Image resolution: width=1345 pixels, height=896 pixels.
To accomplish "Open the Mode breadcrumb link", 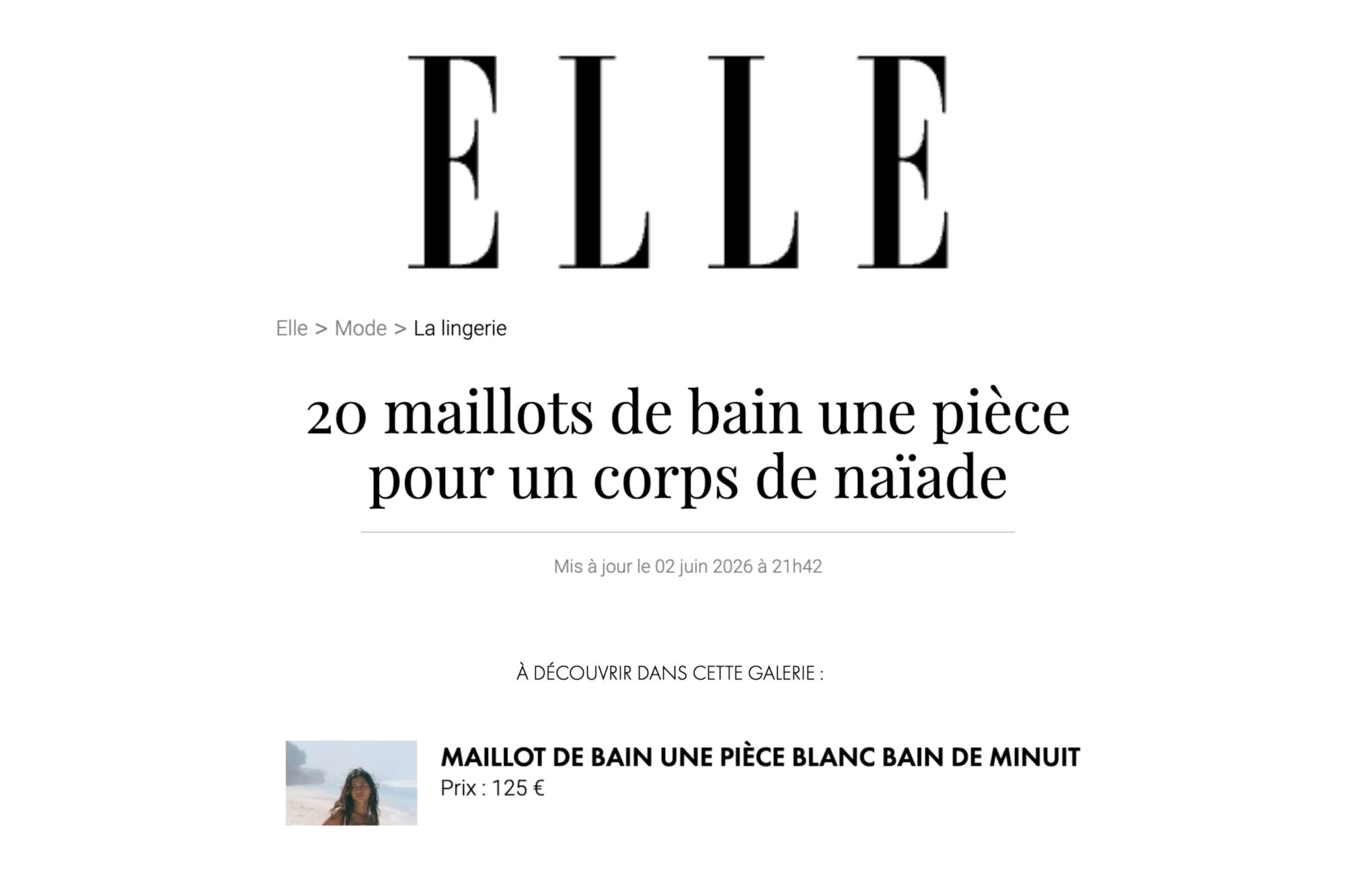I will (x=360, y=328).
